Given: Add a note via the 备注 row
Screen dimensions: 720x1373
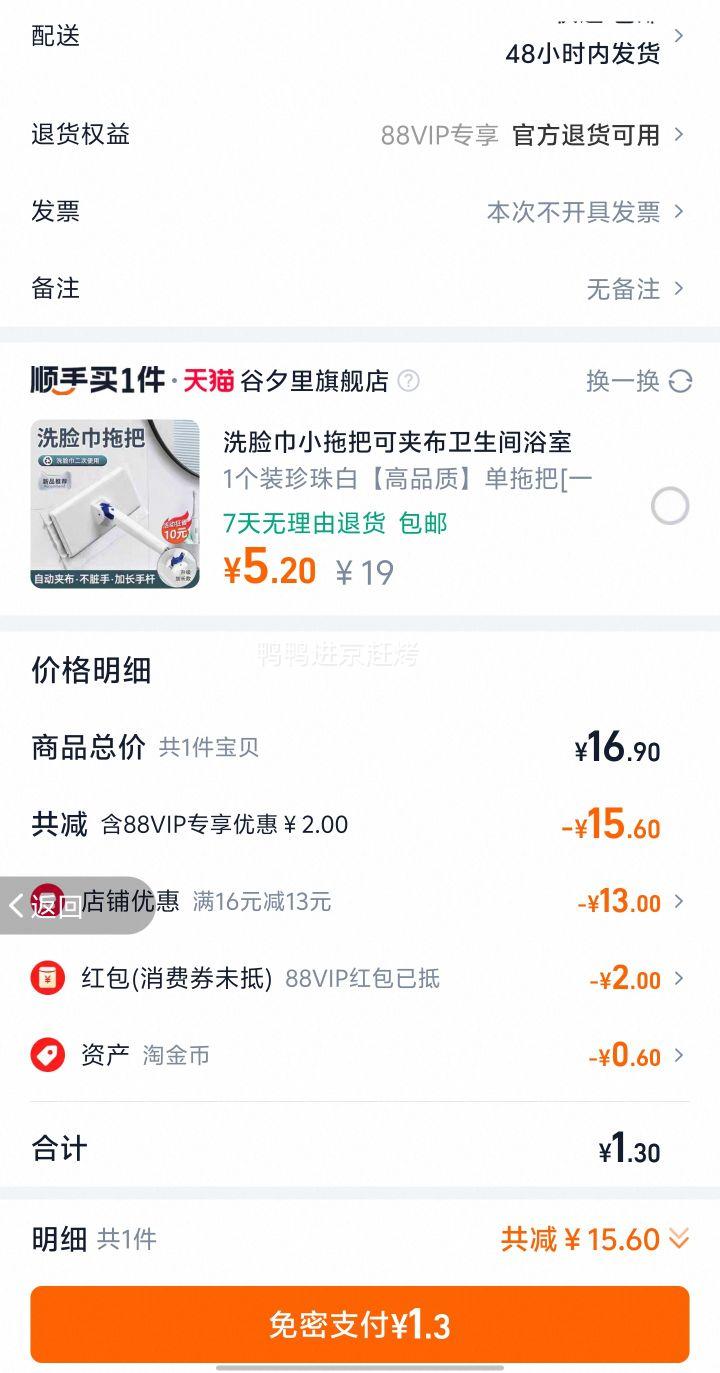Looking at the screenshot, I should coord(360,289).
